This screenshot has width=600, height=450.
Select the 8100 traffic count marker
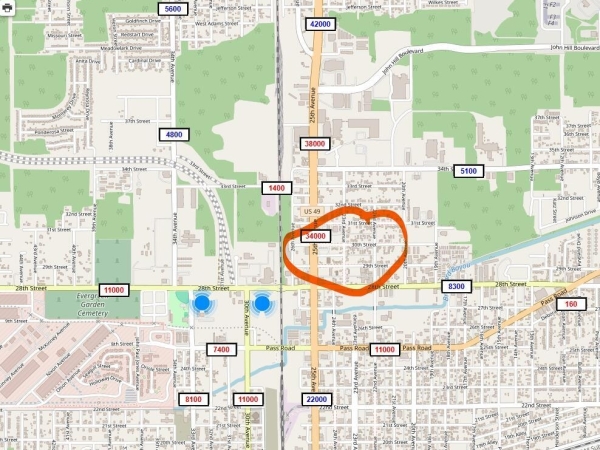click(194, 400)
